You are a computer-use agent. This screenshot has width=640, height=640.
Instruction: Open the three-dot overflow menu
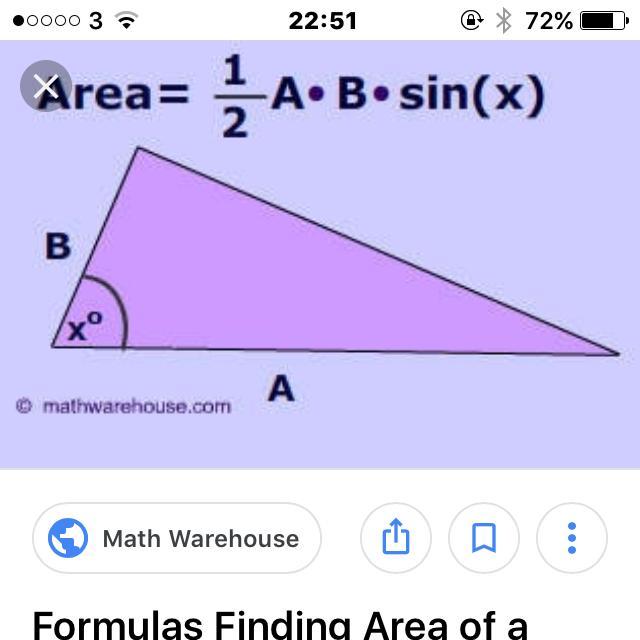point(572,538)
